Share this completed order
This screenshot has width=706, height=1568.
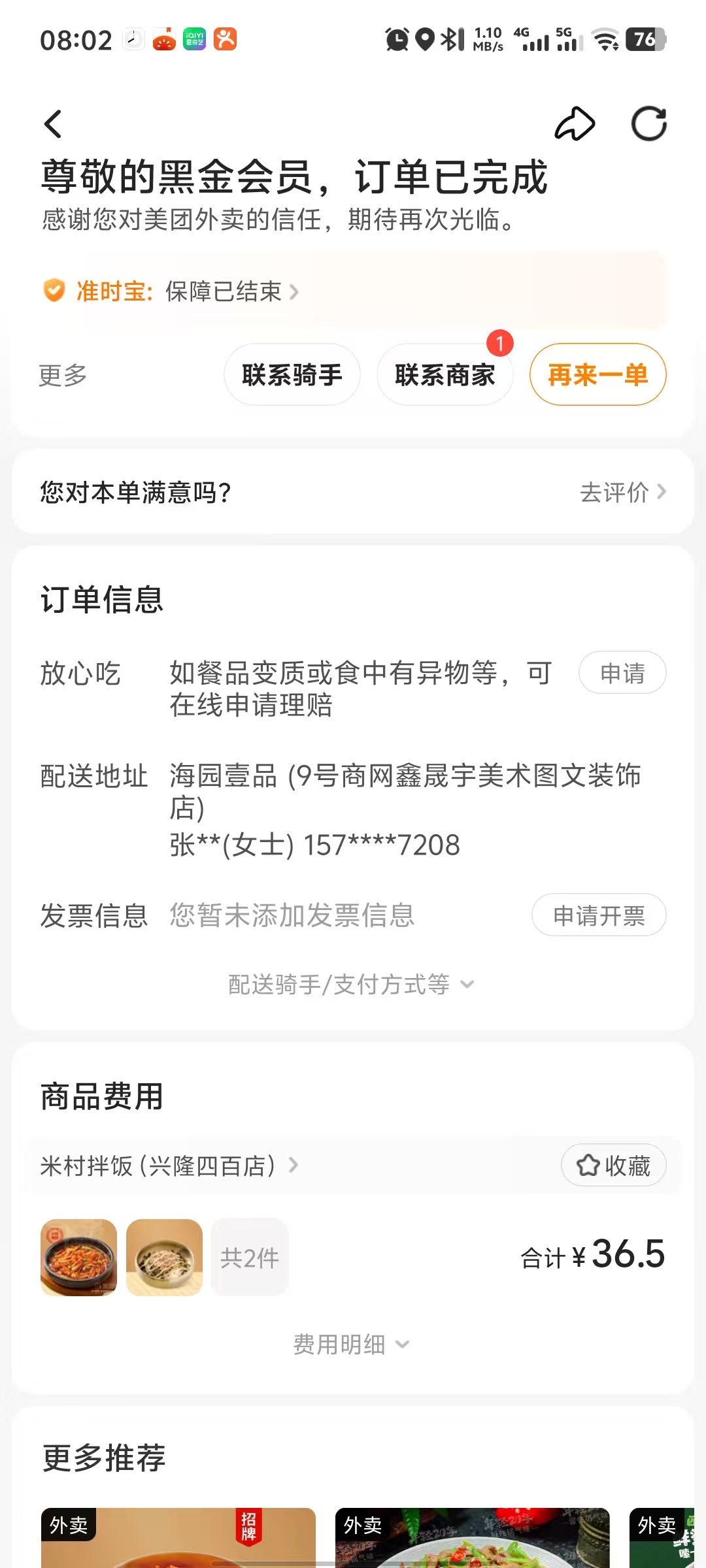coord(575,123)
